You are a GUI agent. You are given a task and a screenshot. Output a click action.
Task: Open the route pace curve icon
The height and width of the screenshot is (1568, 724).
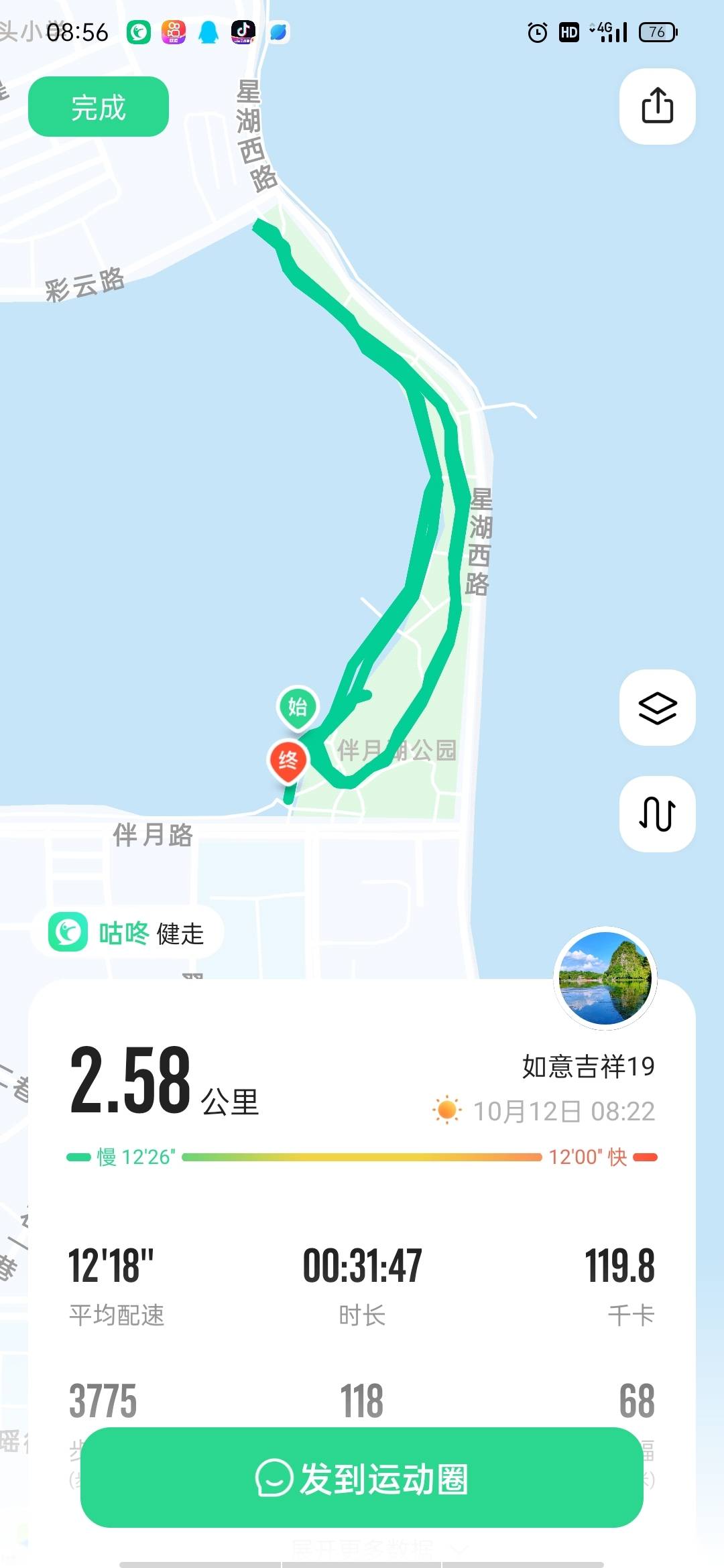[x=657, y=814]
